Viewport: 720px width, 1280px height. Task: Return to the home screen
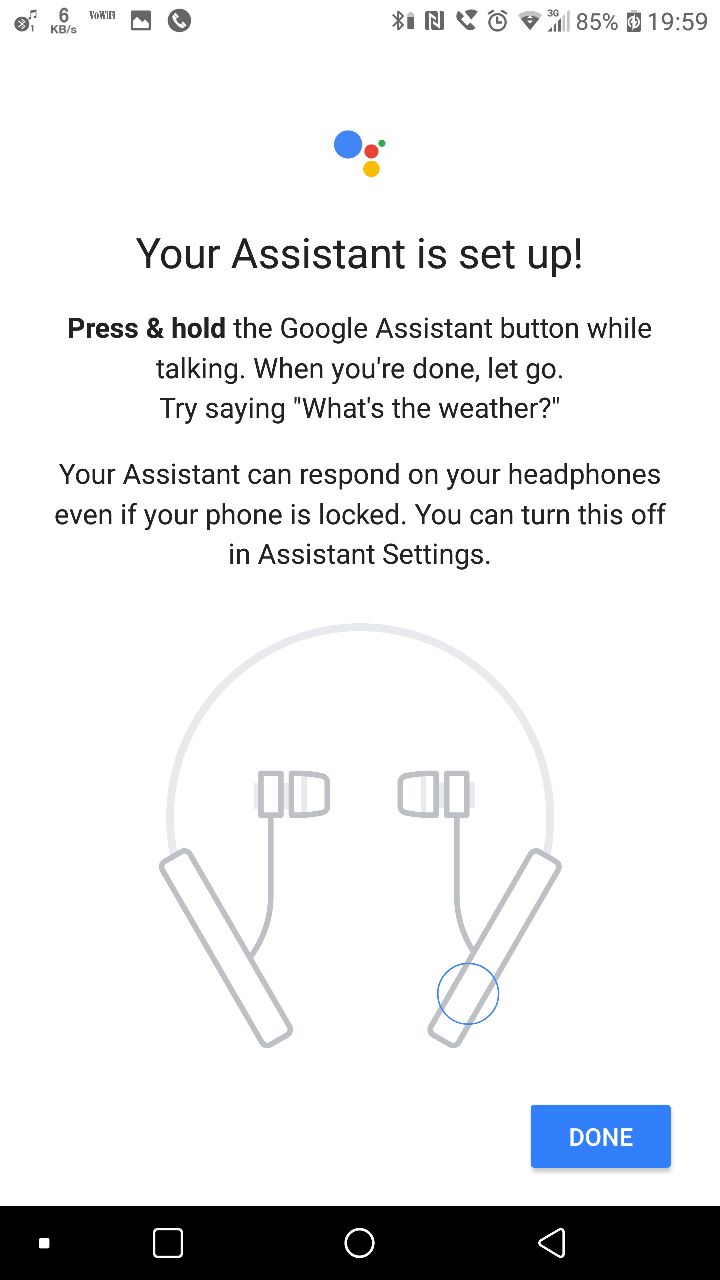click(x=359, y=1243)
